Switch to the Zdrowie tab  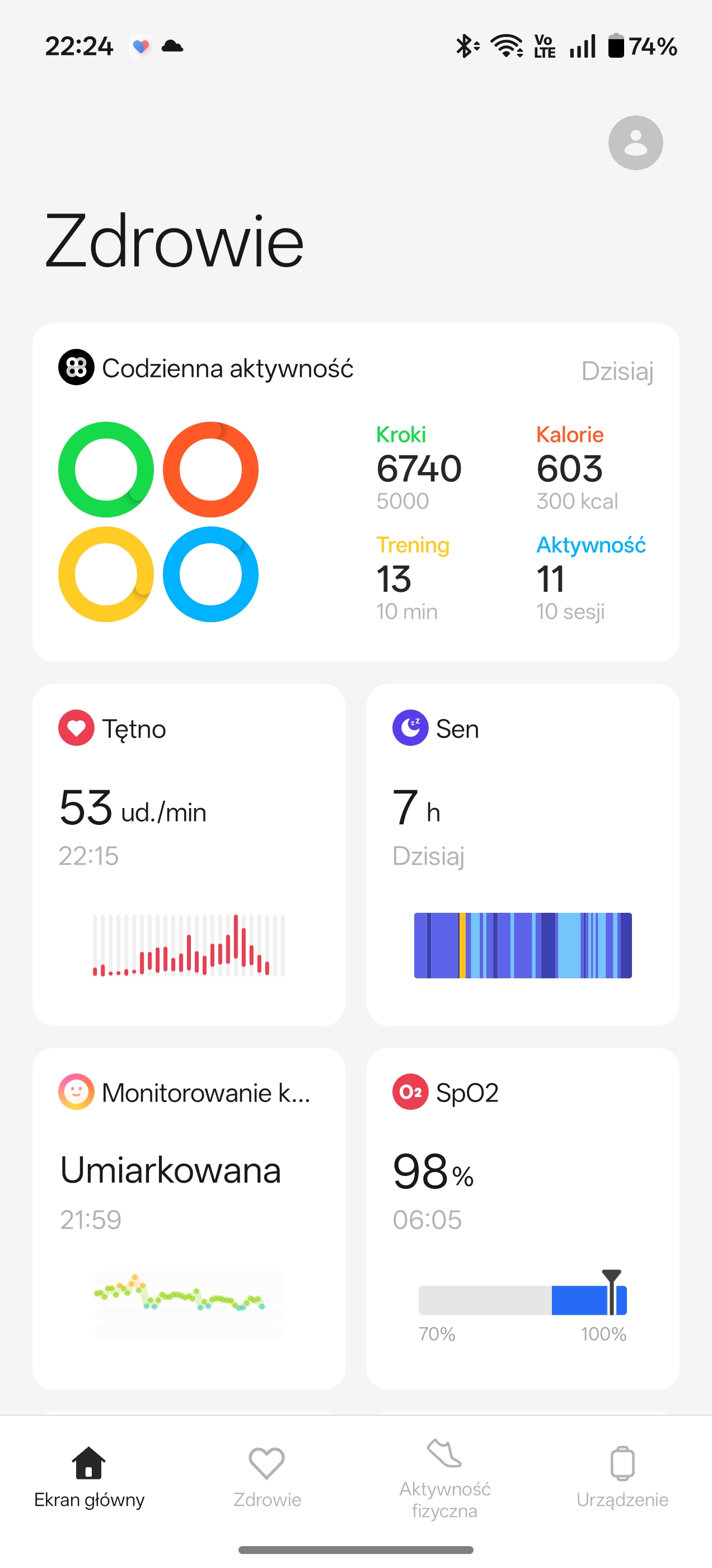267,1476
